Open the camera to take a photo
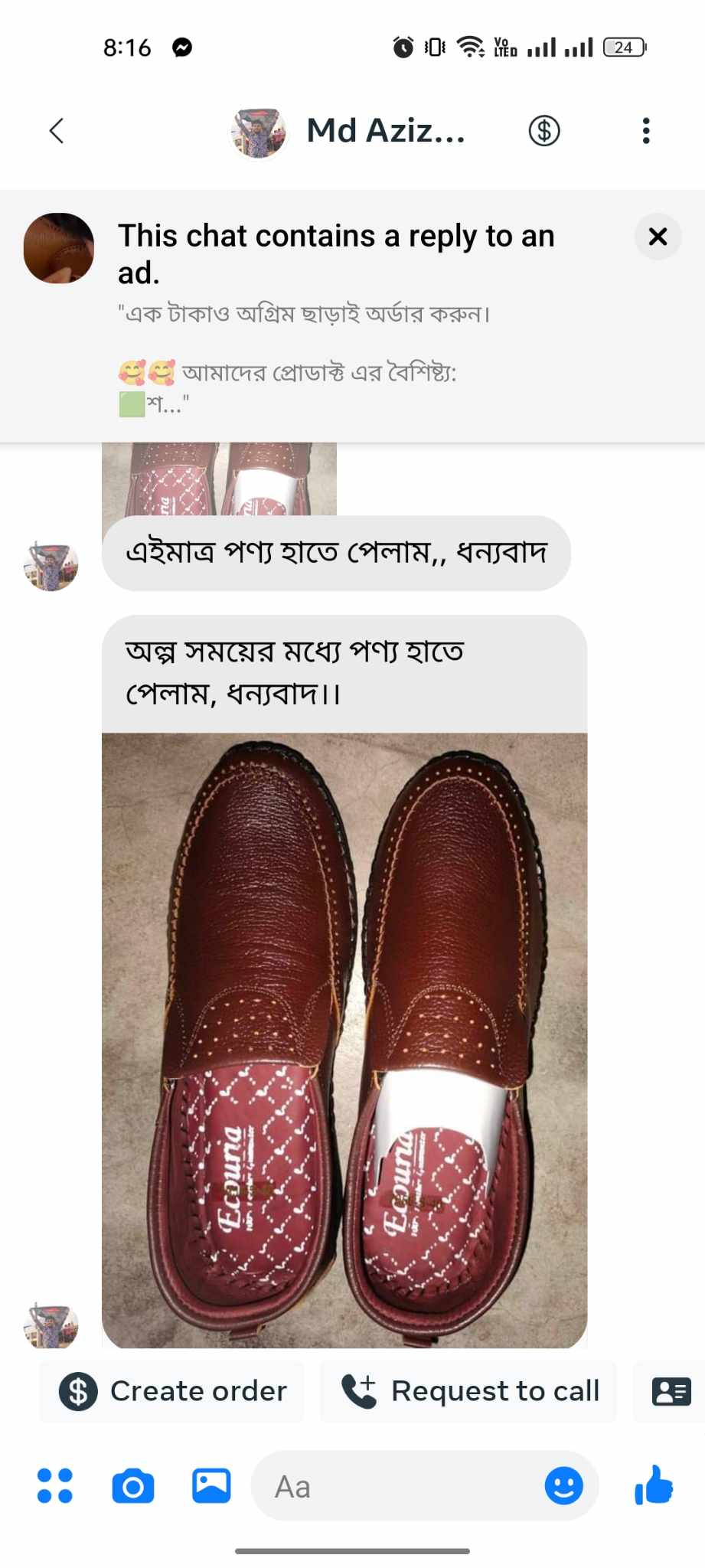This screenshot has width=705, height=1568. pyautogui.click(x=133, y=1486)
